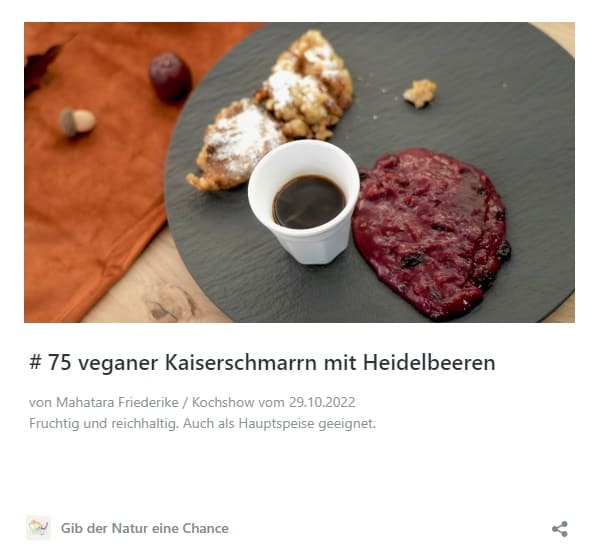The height and width of the screenshot is (558, 600).
Task: Share the vegan Kaiserschmarrn recipe
Action: coord(560,529)
